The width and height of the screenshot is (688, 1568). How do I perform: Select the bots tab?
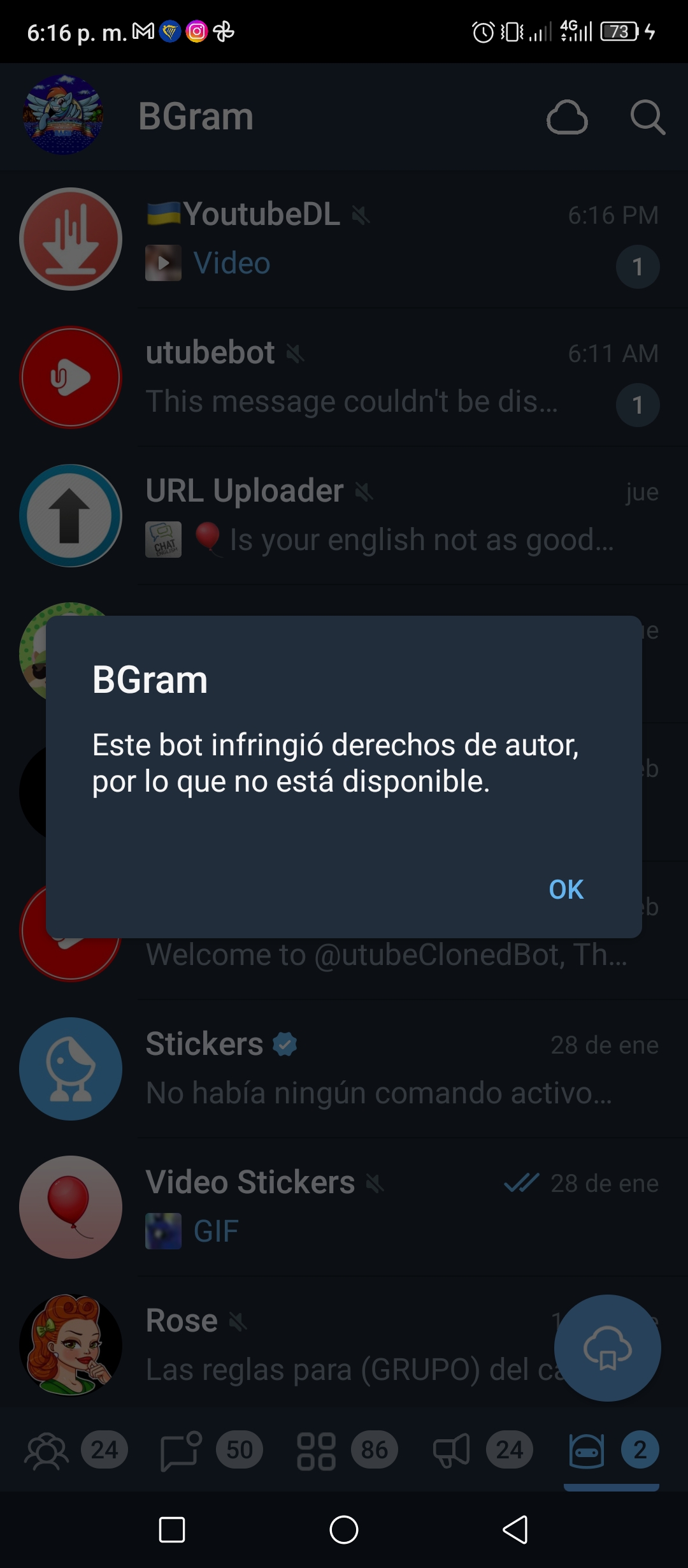point(612,1450)
